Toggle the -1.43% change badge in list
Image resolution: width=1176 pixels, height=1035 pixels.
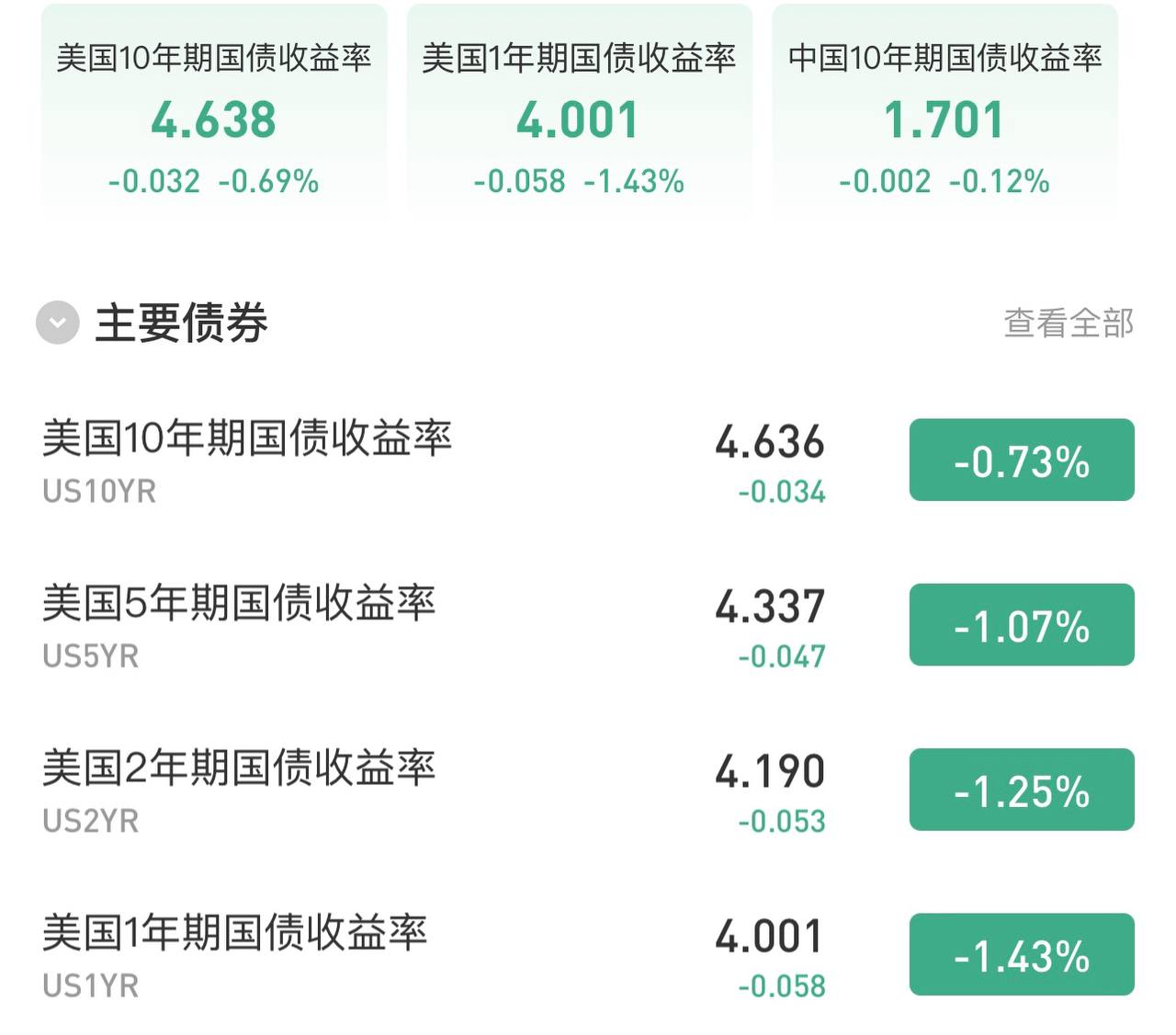click(1022, 954)
